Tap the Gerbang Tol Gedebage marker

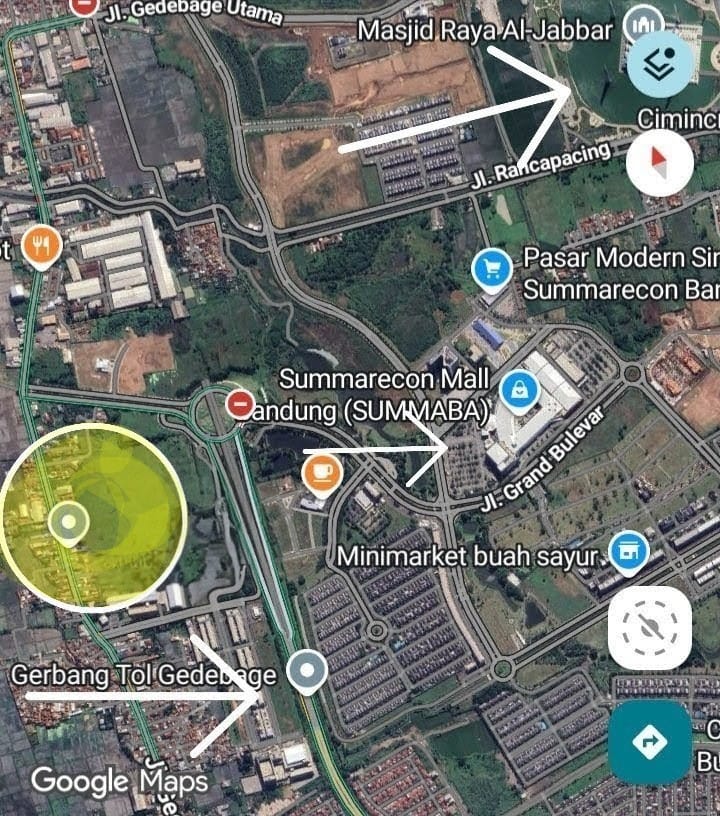coord(306,671)
